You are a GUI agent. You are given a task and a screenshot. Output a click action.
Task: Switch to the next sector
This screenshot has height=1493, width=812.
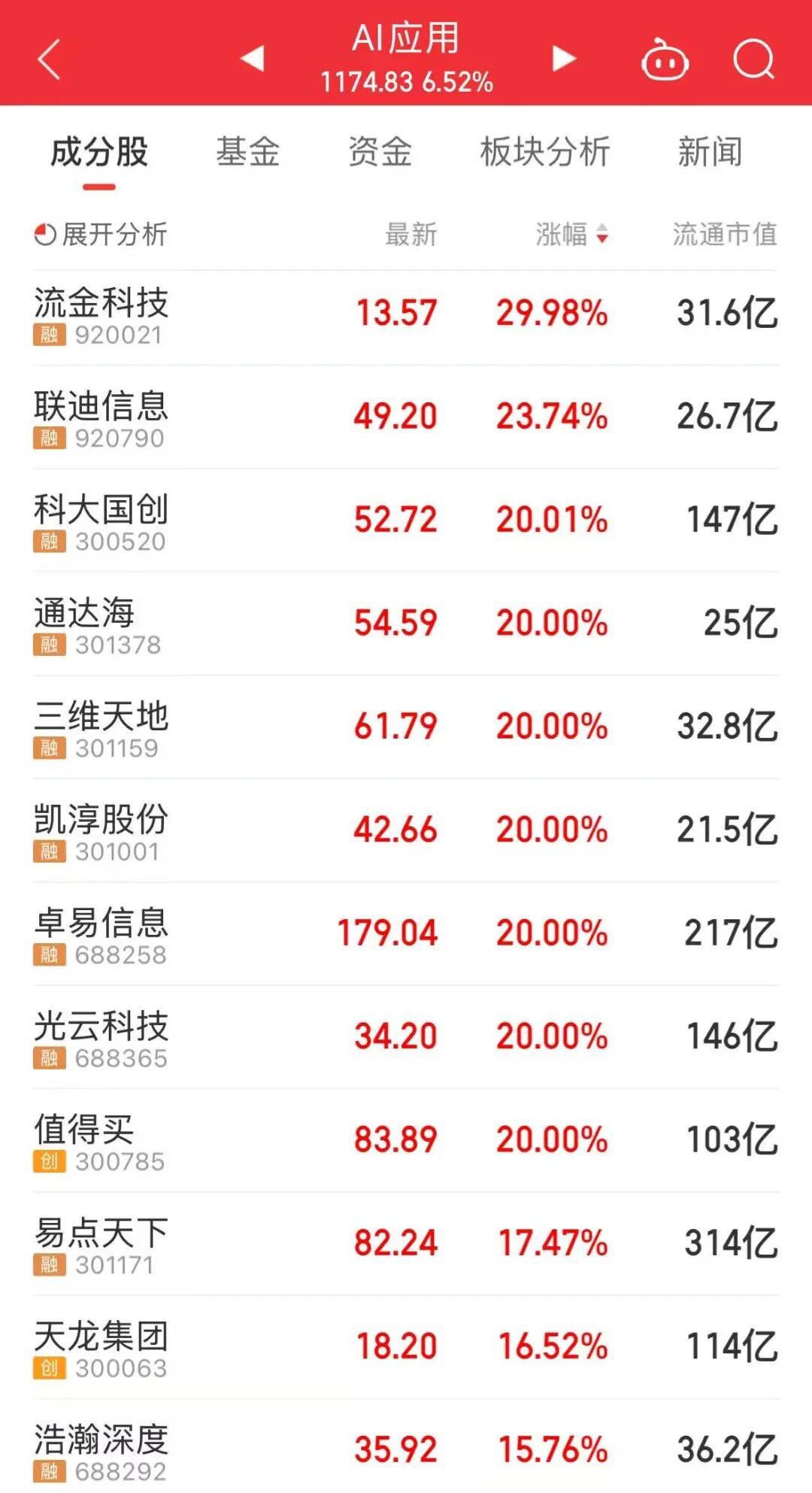point(564,58)
